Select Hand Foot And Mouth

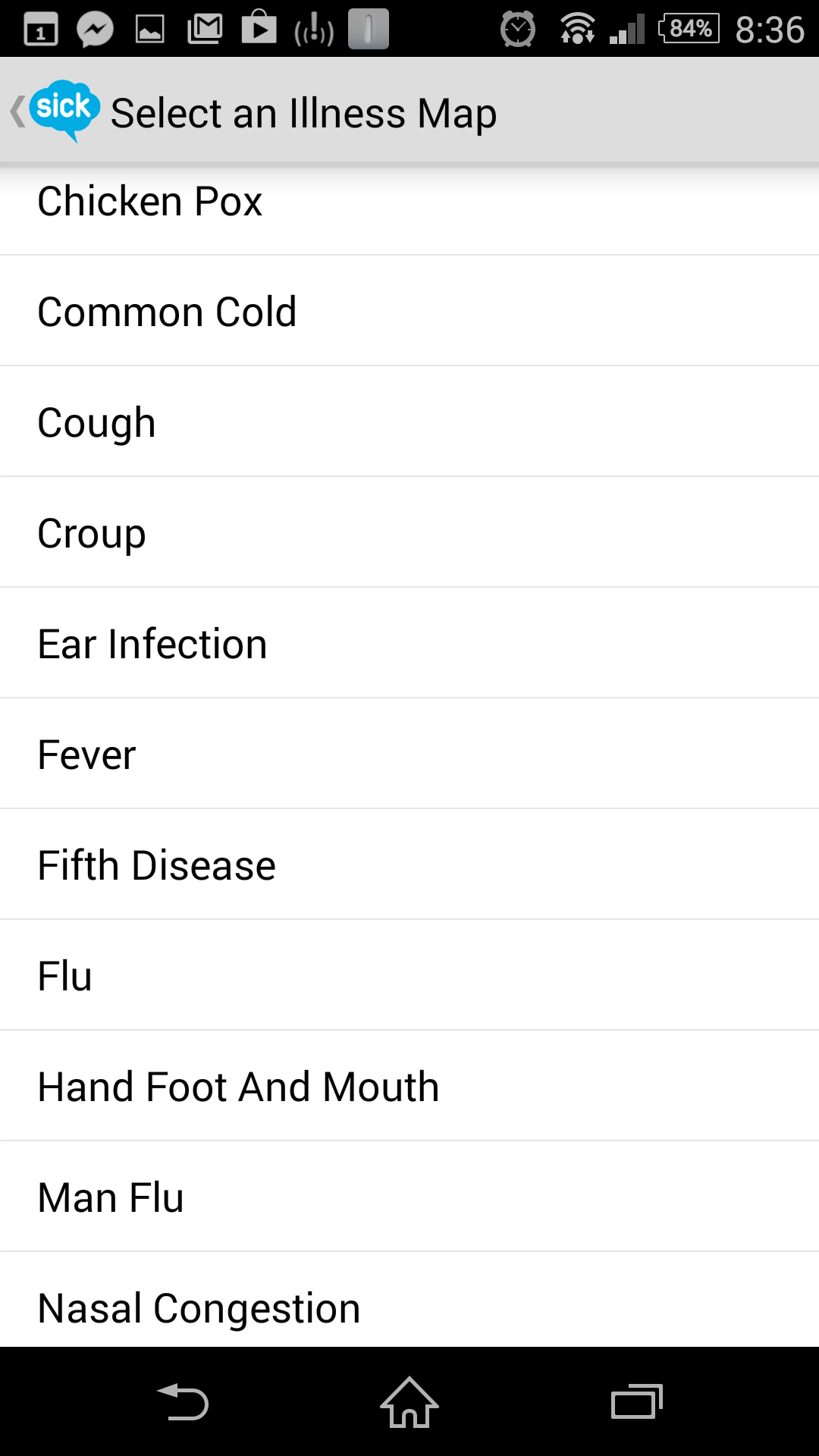point(409,1086)
